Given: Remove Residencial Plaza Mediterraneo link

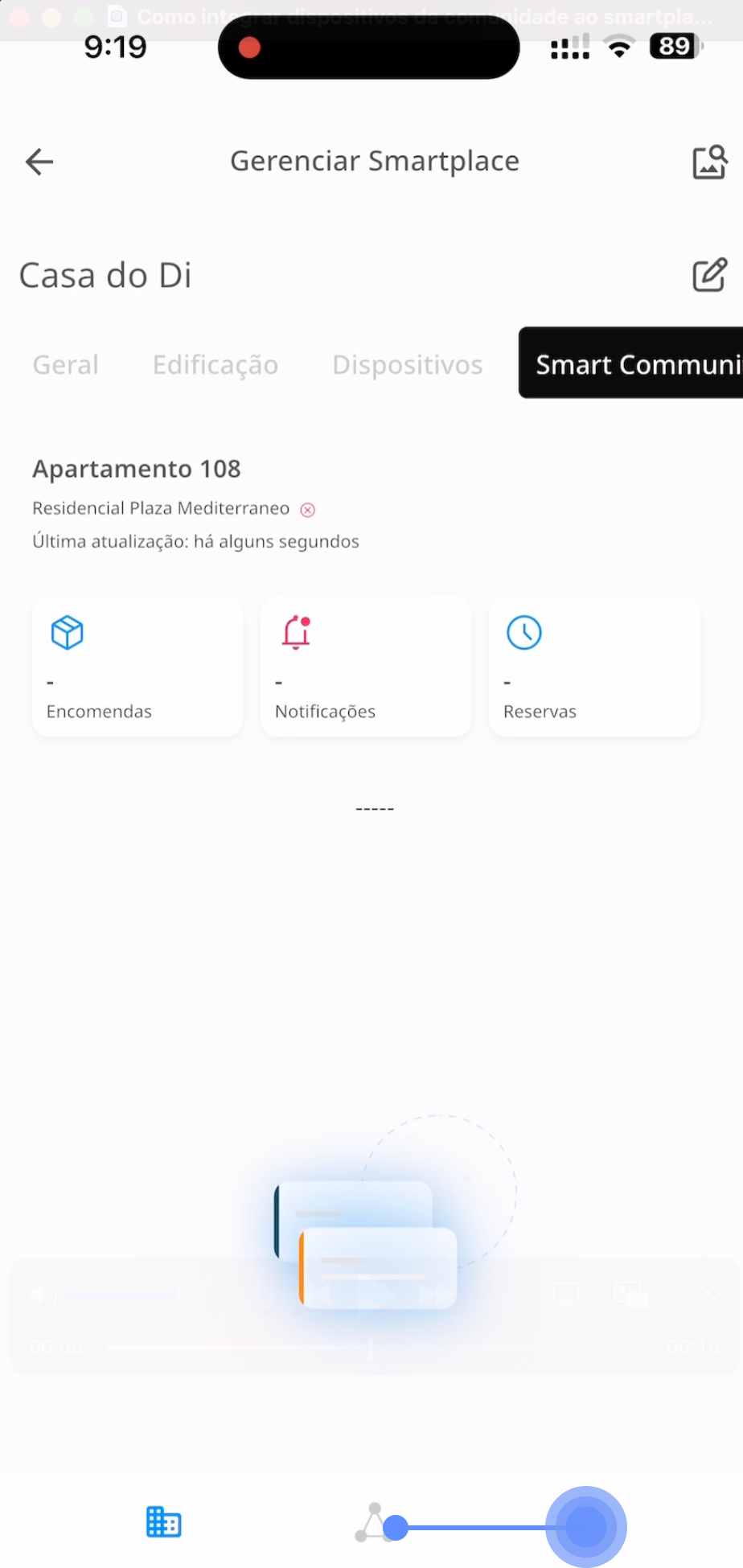Looking at the screenshot, I should click(x=307, y=510).
